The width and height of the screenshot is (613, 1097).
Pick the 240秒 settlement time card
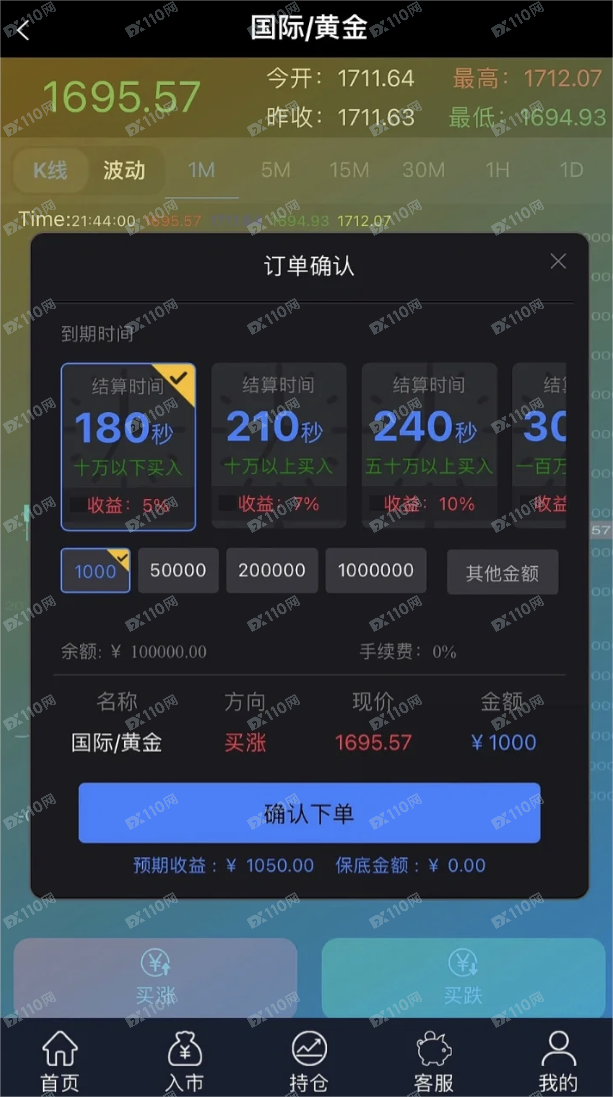tap(428, 446)
